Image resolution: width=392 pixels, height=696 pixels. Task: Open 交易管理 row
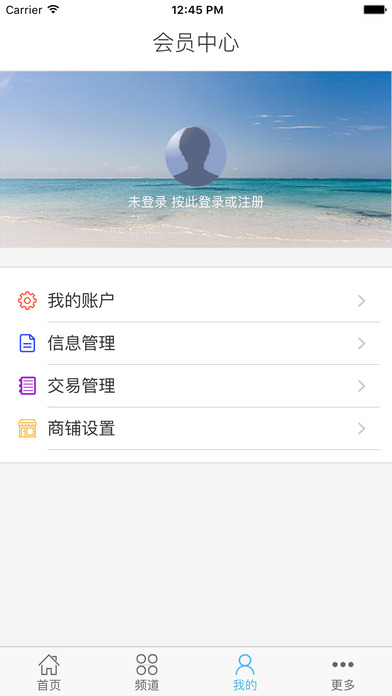point(196,386)
